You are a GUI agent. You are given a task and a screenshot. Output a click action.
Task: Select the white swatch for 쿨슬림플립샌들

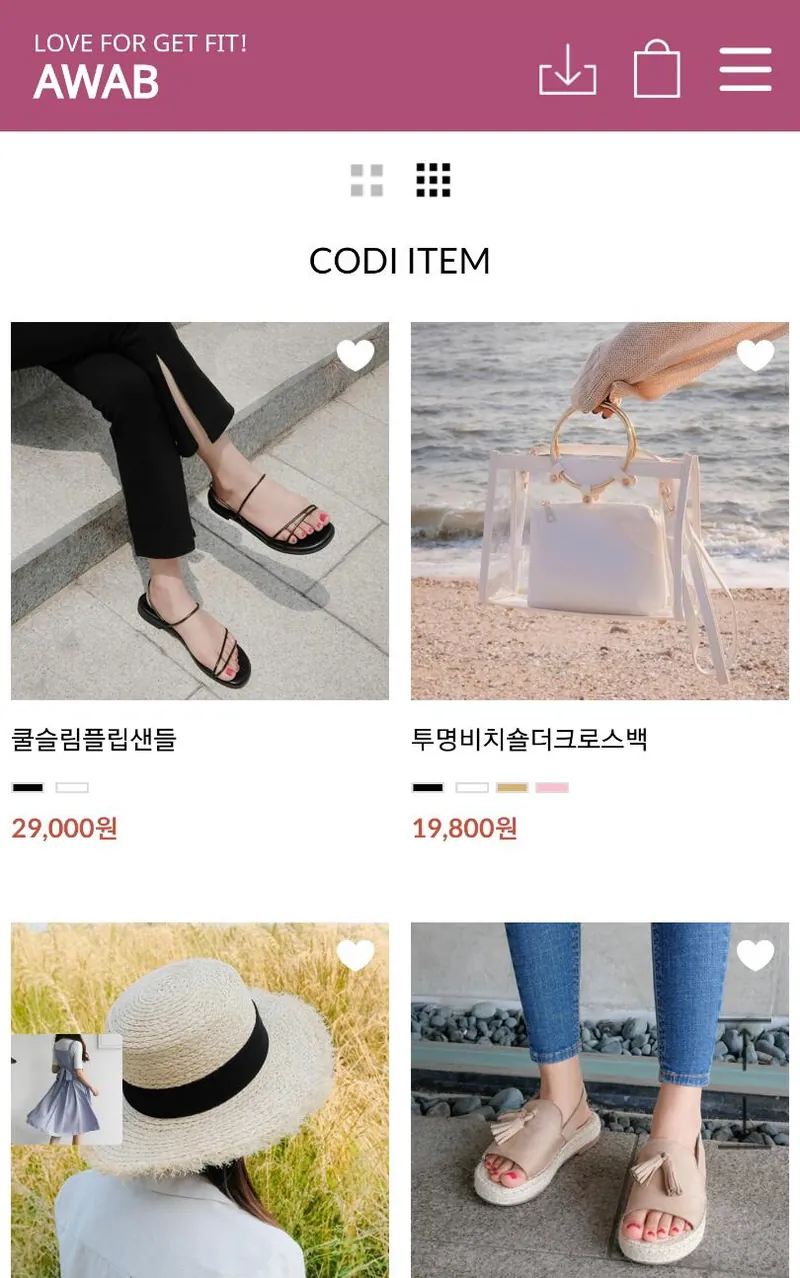(72, 788)
